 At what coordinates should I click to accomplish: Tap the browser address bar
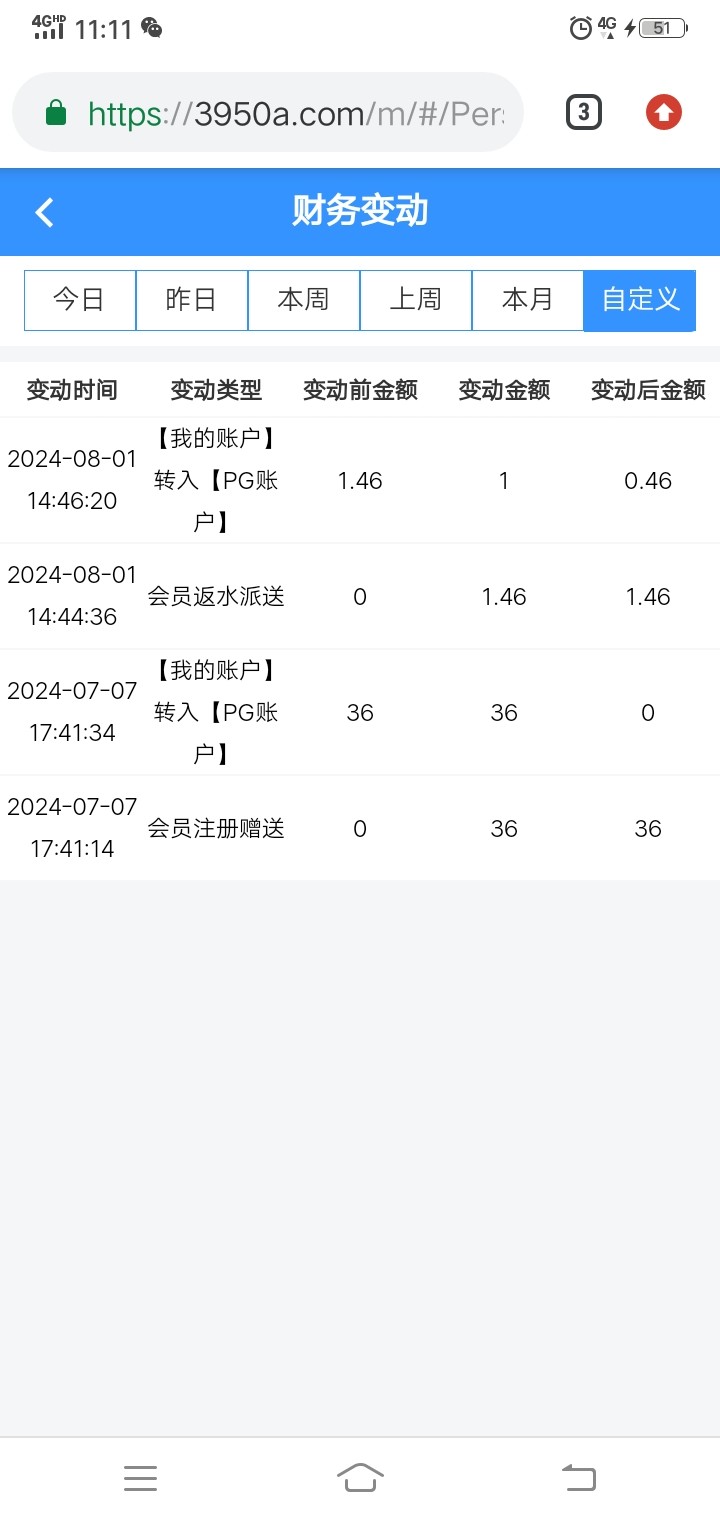click(268, 113)
